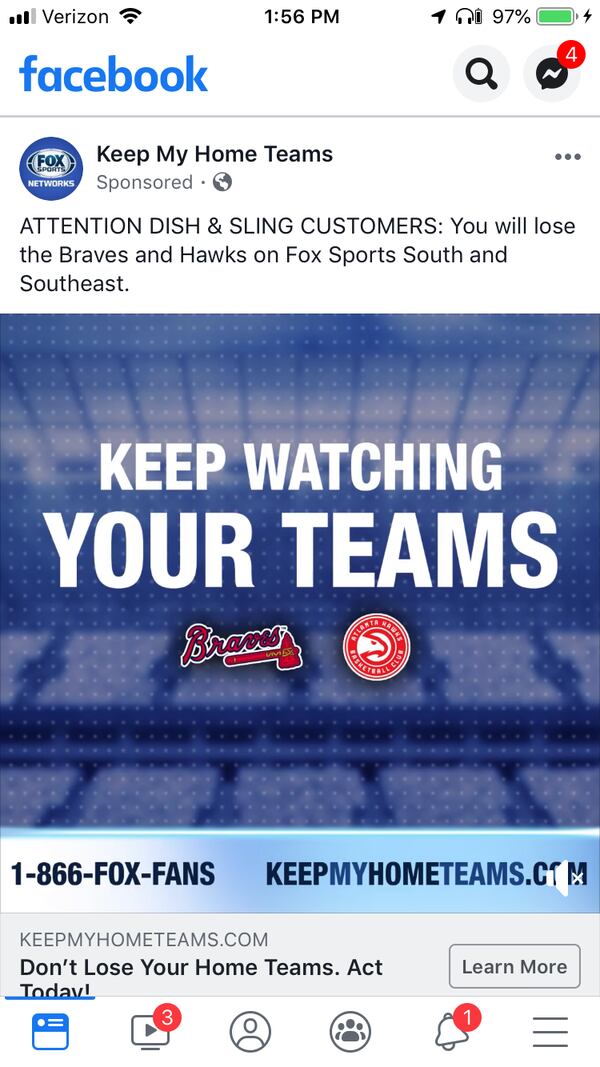Open the Don't Lose Your Home Teams link
The width and height of the screenshot is (600, 1067).
tap(201, 968)
